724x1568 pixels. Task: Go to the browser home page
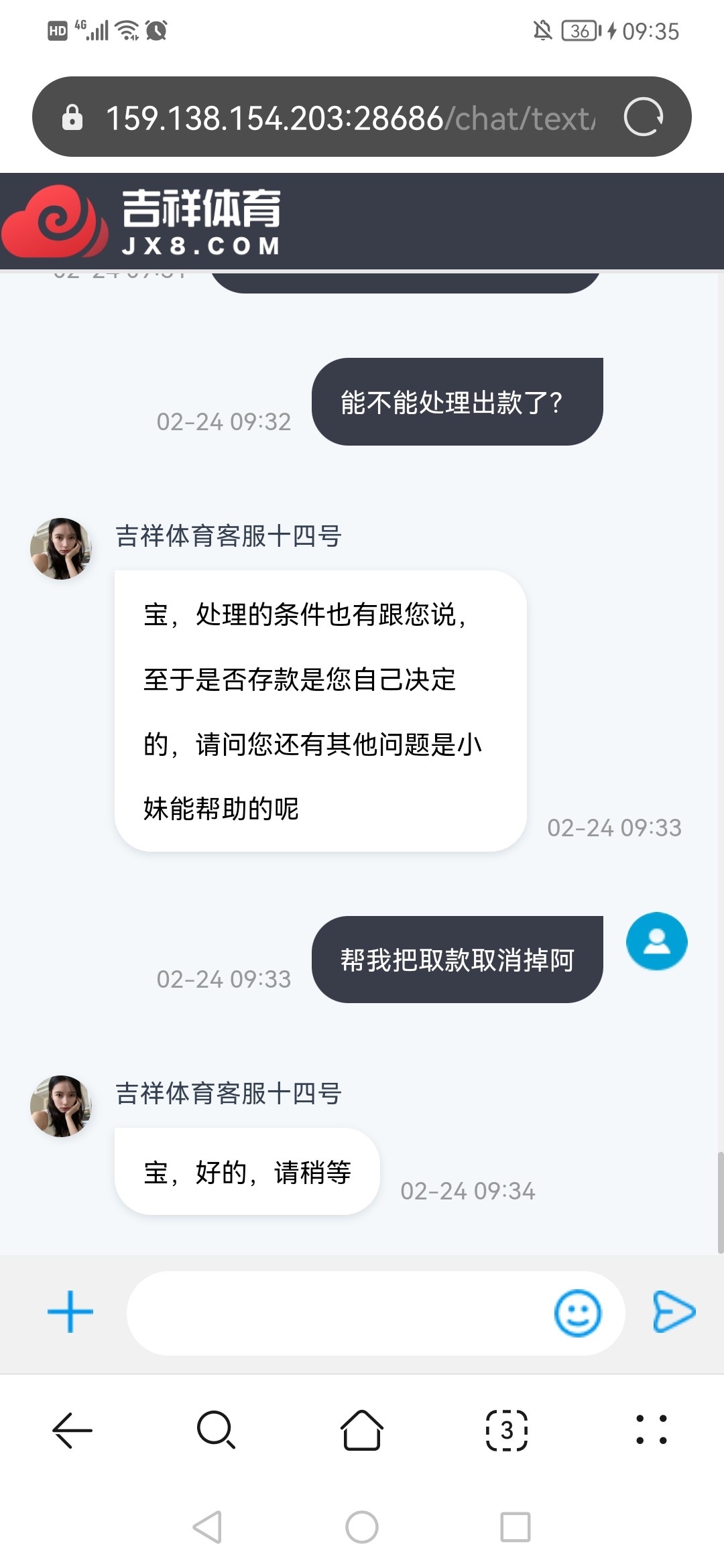[x=362, y=1430]
